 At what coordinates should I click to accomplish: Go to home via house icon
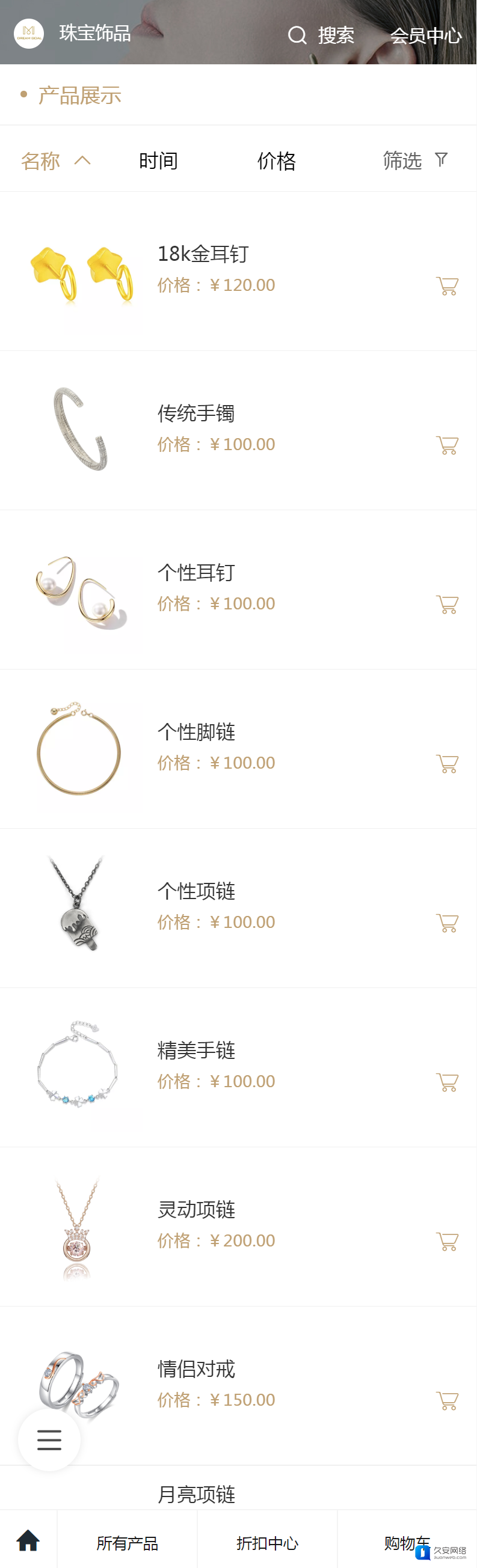(x=28, y=1540)
